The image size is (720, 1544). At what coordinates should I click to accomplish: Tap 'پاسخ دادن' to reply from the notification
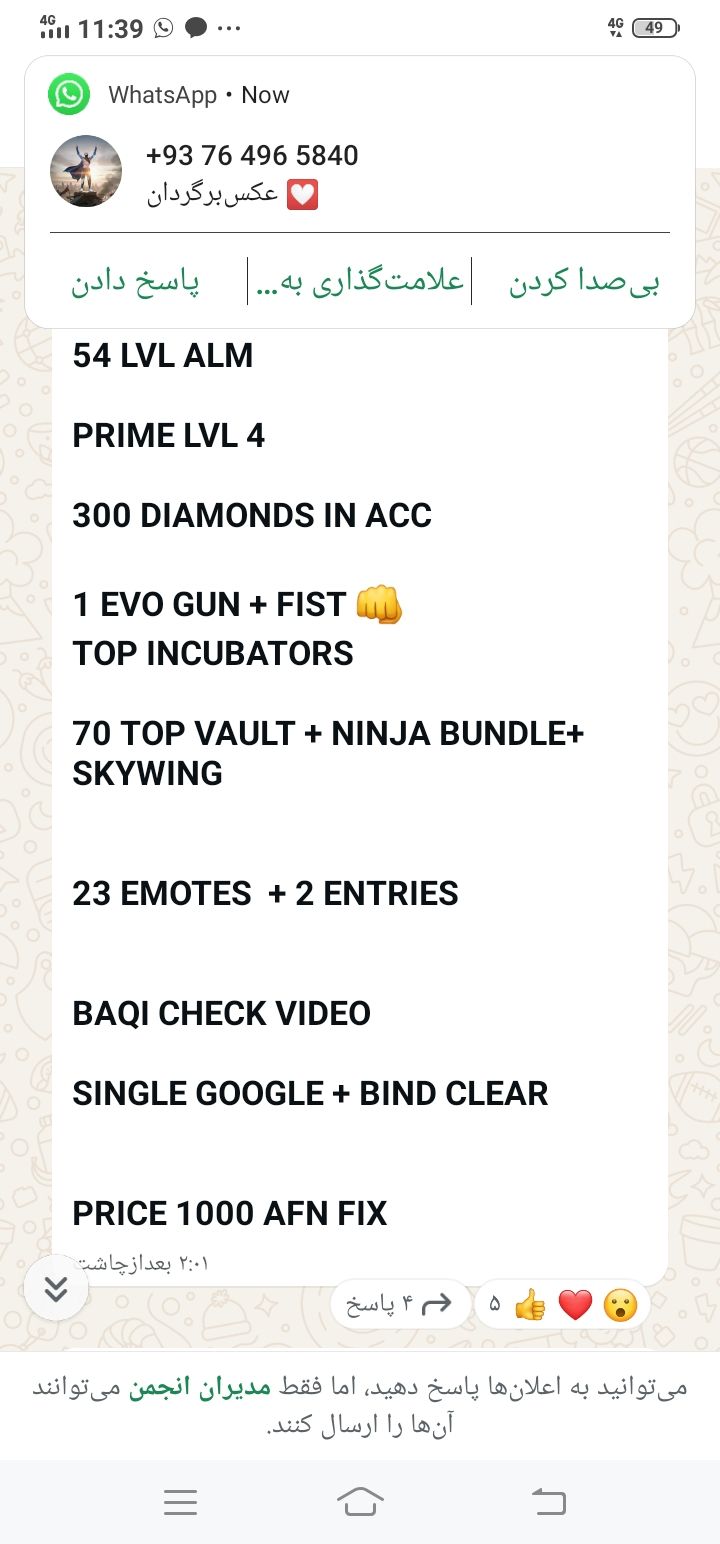(x=134, y=282)
